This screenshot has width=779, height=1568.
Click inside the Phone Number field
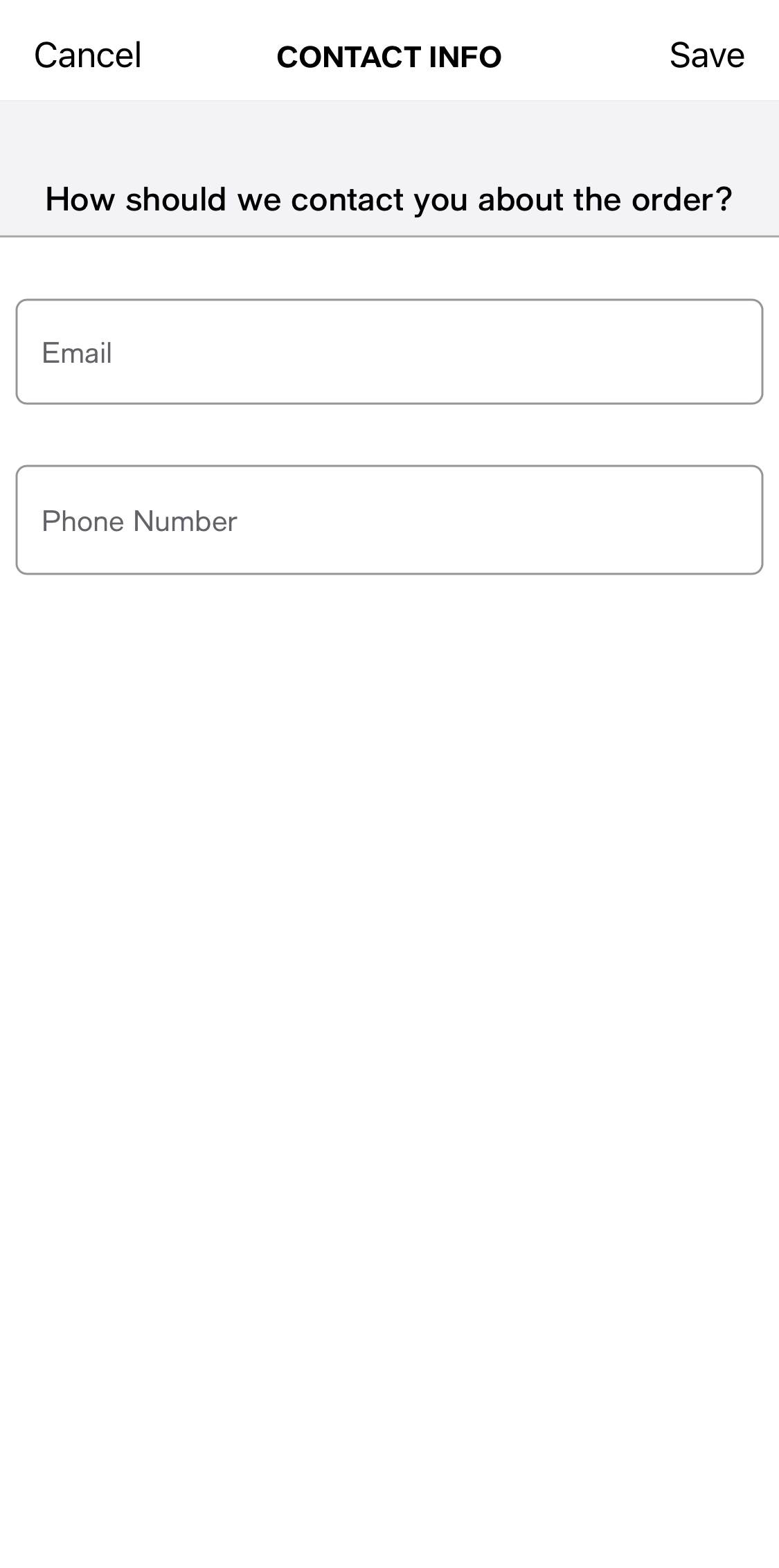point(388,519)
